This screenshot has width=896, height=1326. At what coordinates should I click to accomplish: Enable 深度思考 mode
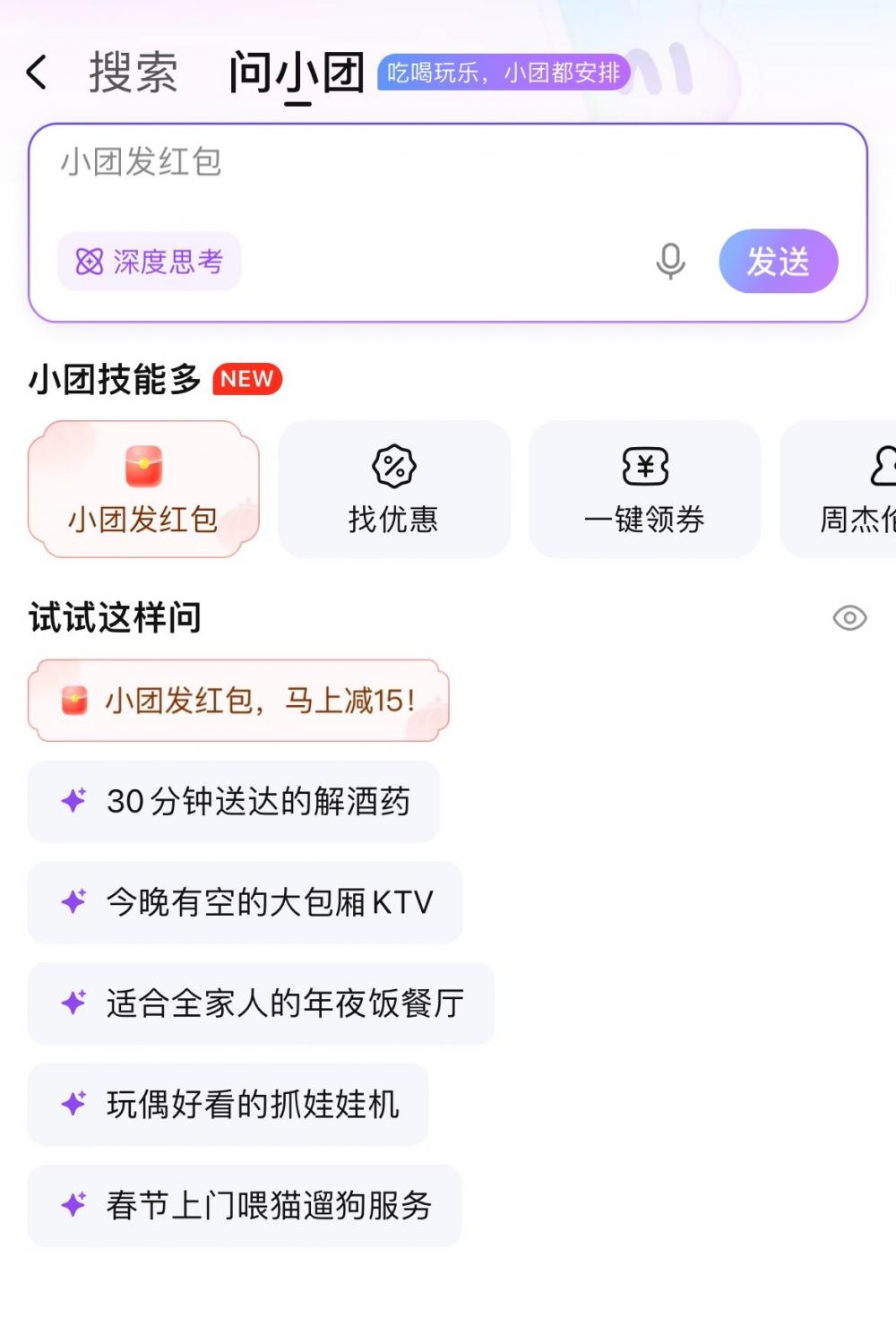point(150,262)
